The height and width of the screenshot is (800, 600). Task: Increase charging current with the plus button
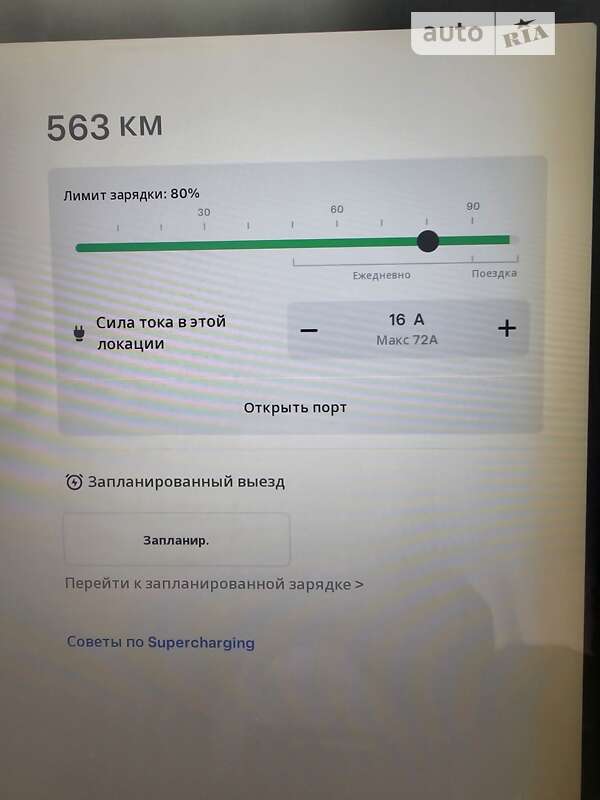[507, 328]
